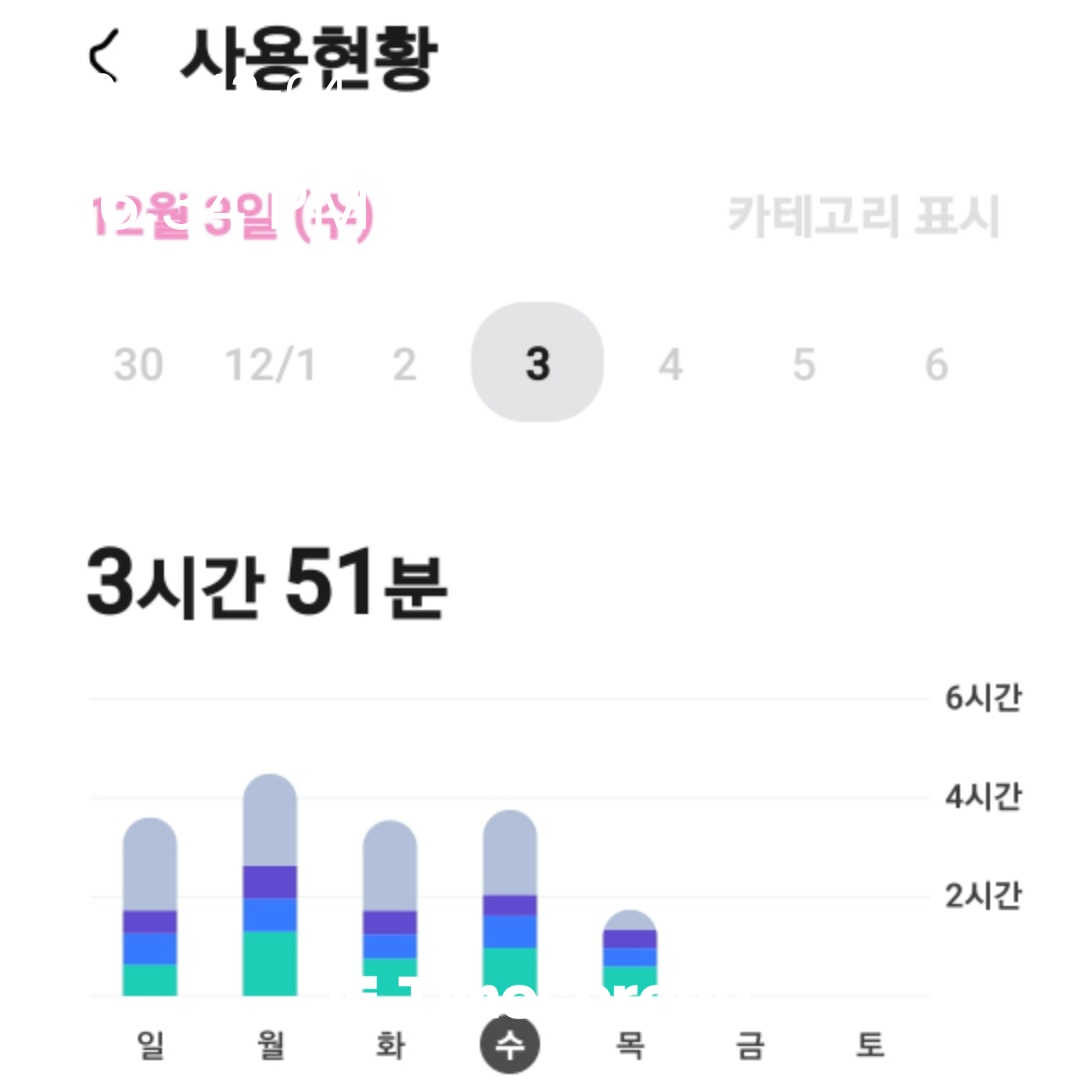
Task: Choose date 2 in the date strip
Action: (x=404, y=365)
